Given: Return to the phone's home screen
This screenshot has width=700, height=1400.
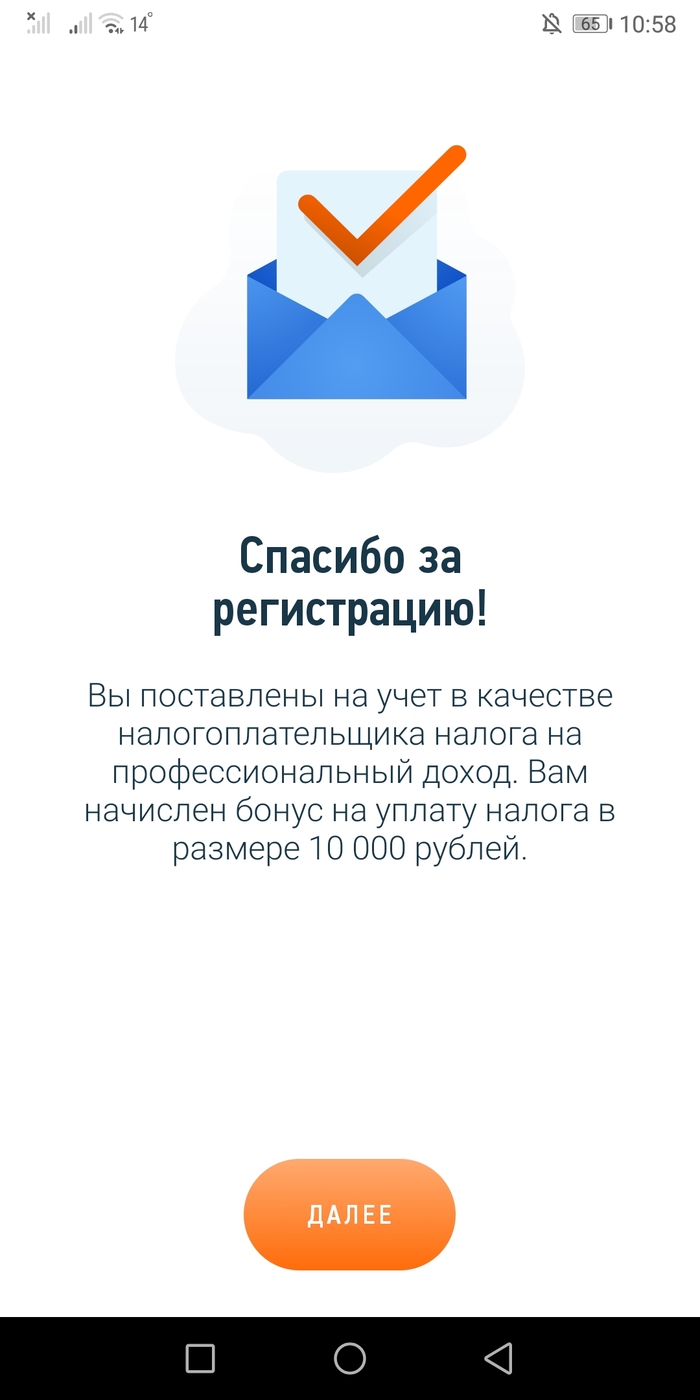Looking at the screenshot, I should coord(349,1357).
